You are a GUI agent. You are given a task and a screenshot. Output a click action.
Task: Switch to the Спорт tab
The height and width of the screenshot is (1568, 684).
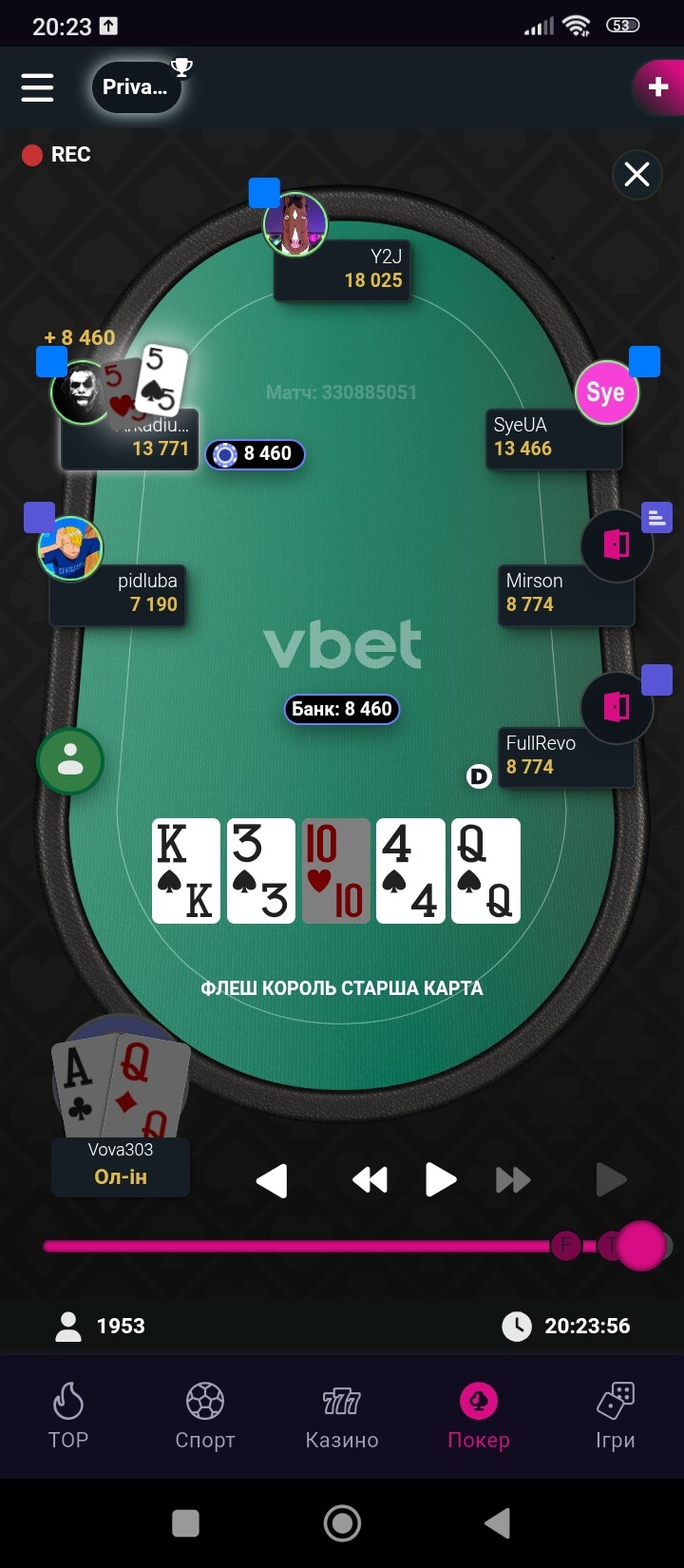pos(205,1415)
